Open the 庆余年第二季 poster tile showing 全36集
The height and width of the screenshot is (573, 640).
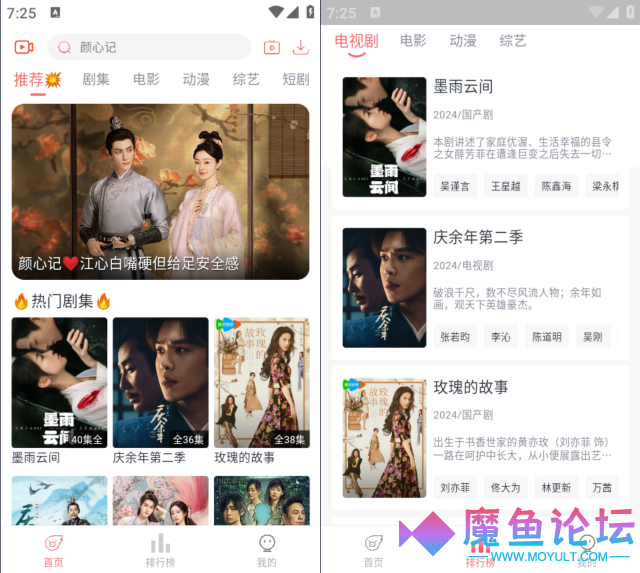click(160, 383)
